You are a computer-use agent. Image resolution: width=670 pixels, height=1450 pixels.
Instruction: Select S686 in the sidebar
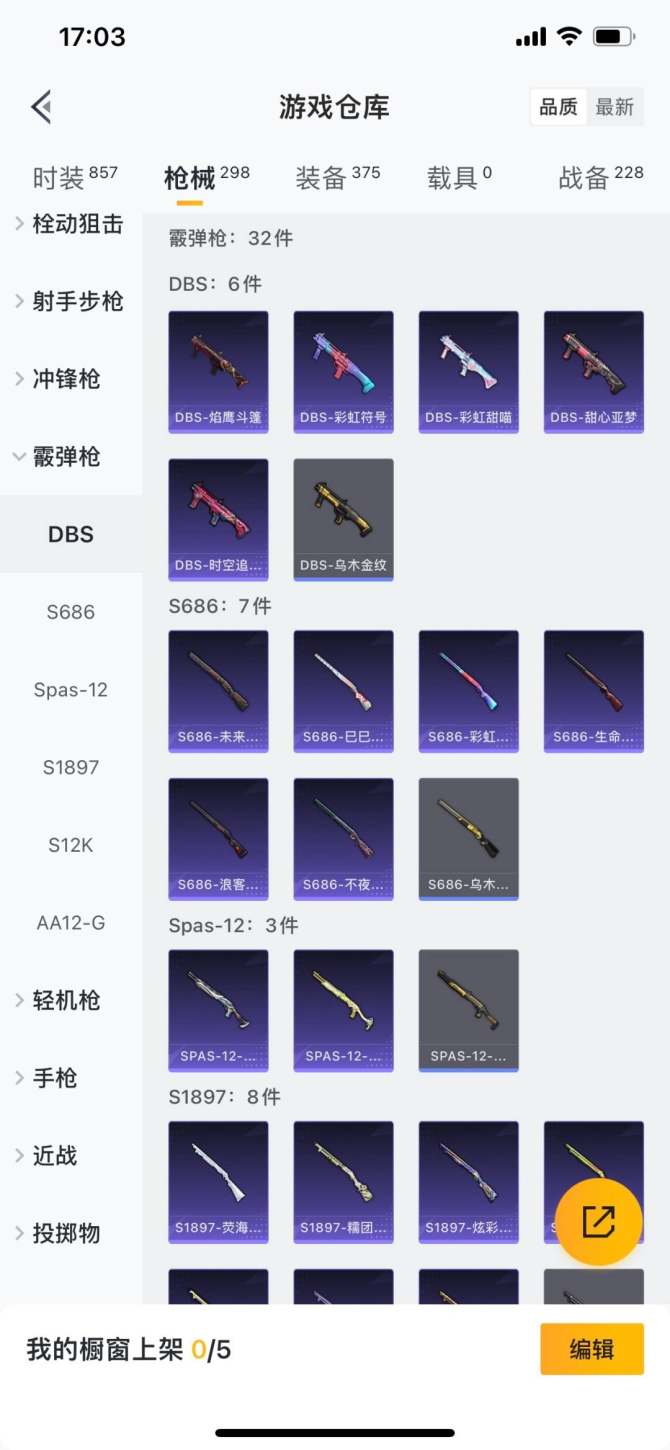tap(70, 612)
